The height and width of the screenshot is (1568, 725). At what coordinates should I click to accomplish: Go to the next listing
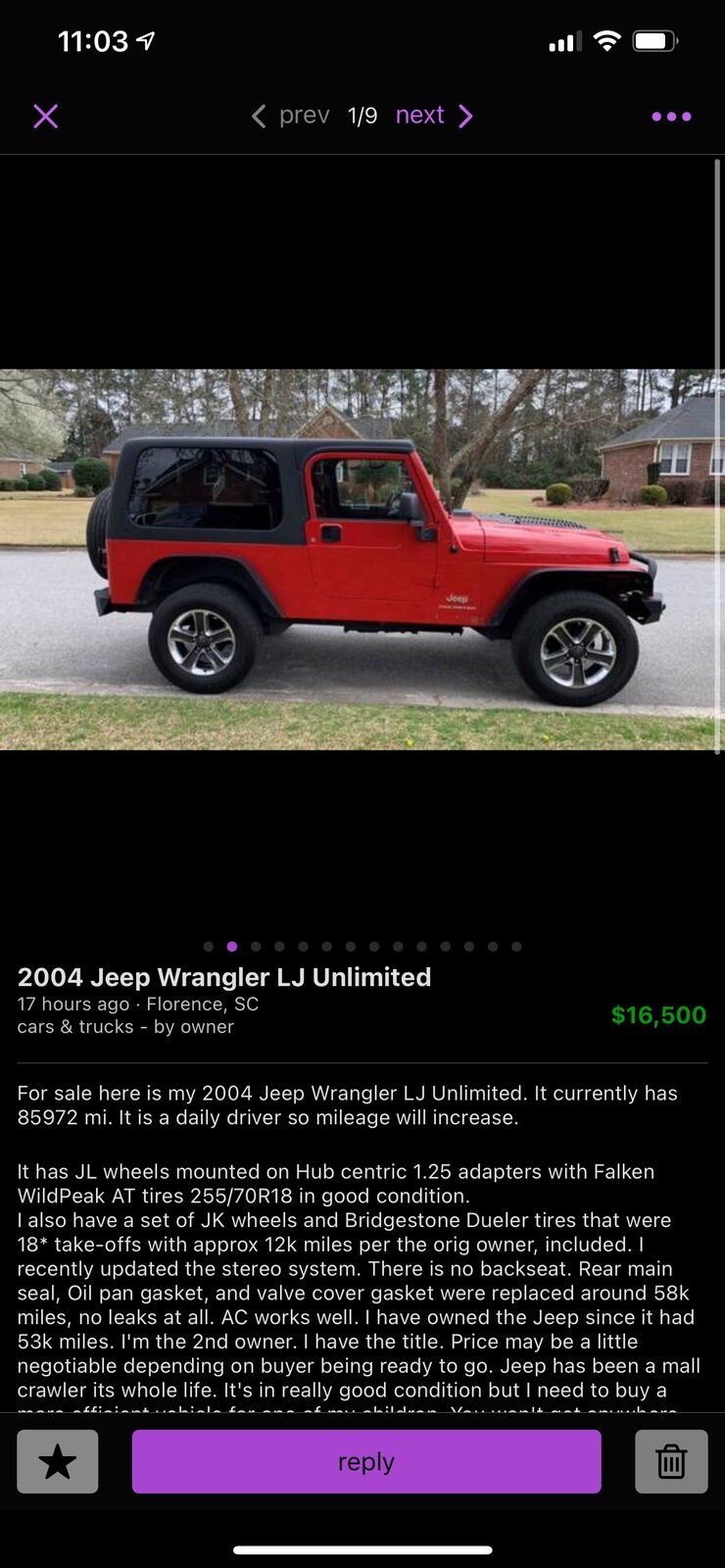[x=434, y=116]
